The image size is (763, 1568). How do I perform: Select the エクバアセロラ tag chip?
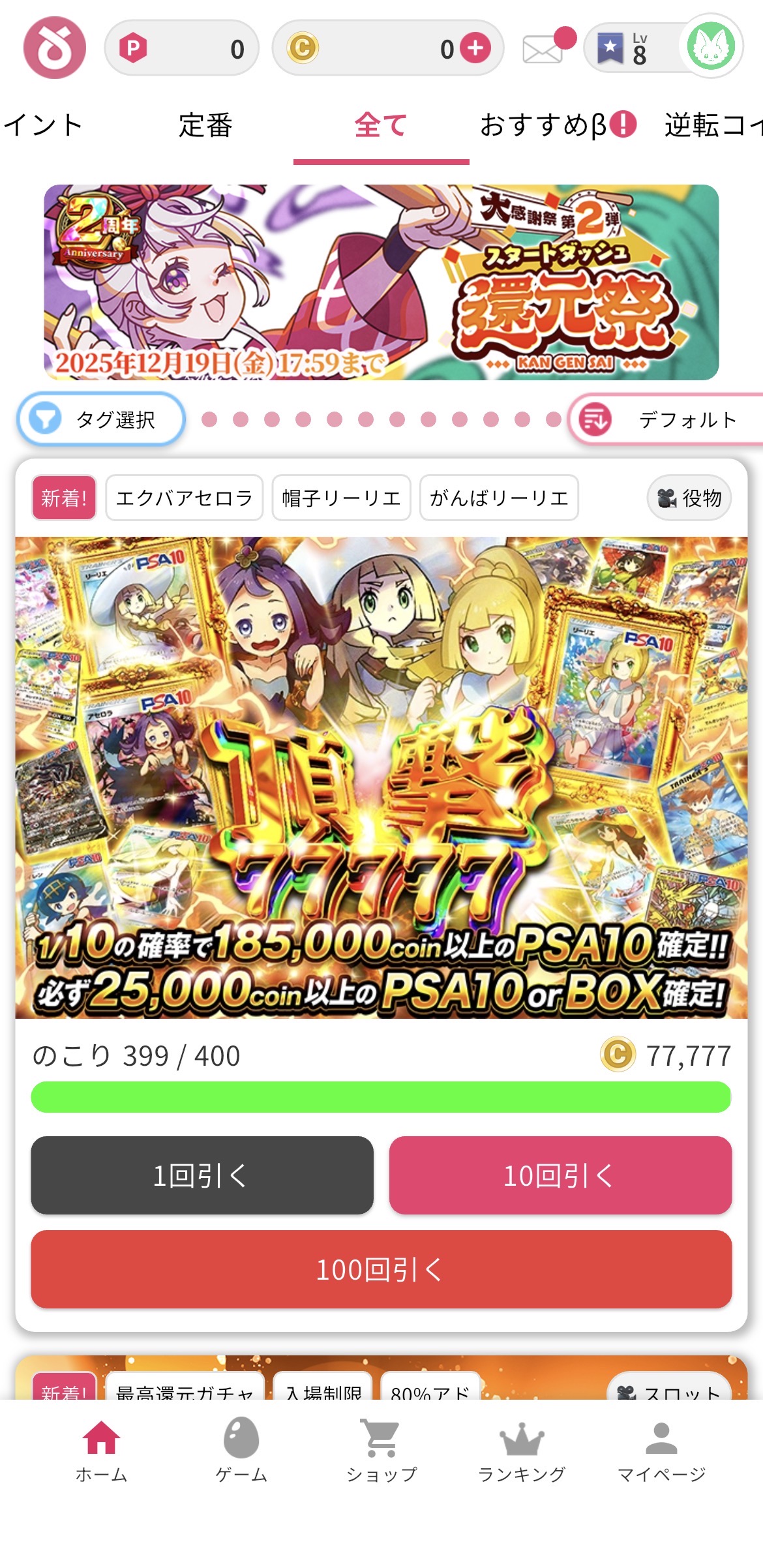coord(184,498)
